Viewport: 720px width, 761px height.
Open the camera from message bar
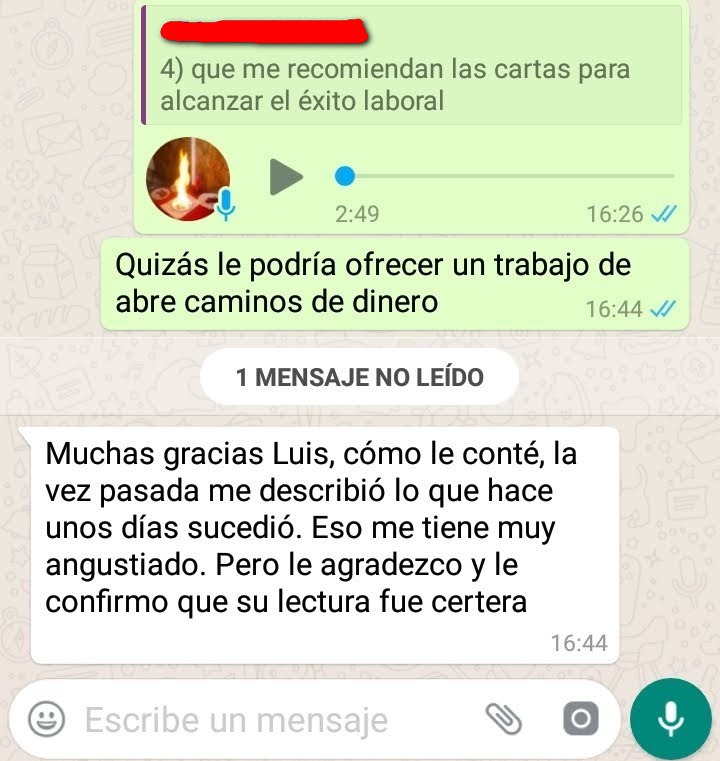581,718
